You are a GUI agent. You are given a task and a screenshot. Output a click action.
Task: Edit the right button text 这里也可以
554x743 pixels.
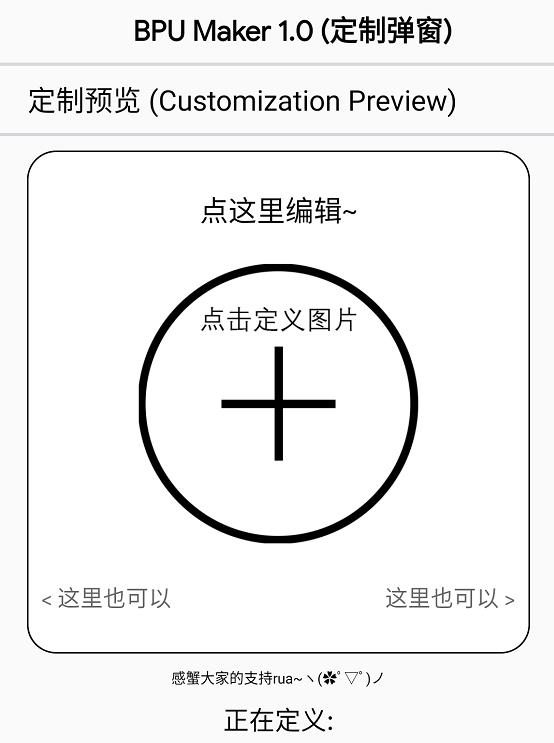(450, 598)
